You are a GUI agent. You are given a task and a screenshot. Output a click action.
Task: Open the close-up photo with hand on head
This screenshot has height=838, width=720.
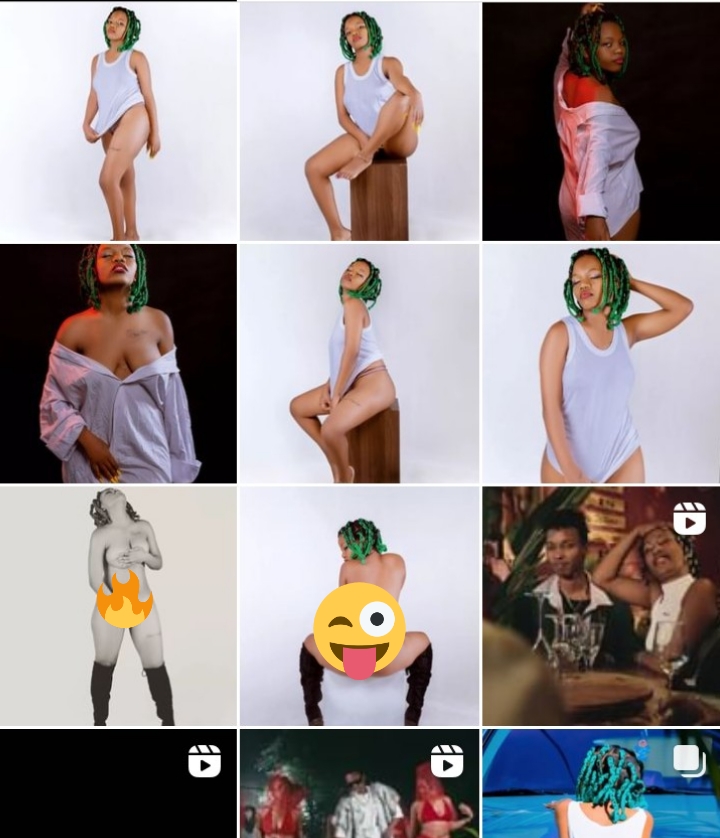(601, 364)
